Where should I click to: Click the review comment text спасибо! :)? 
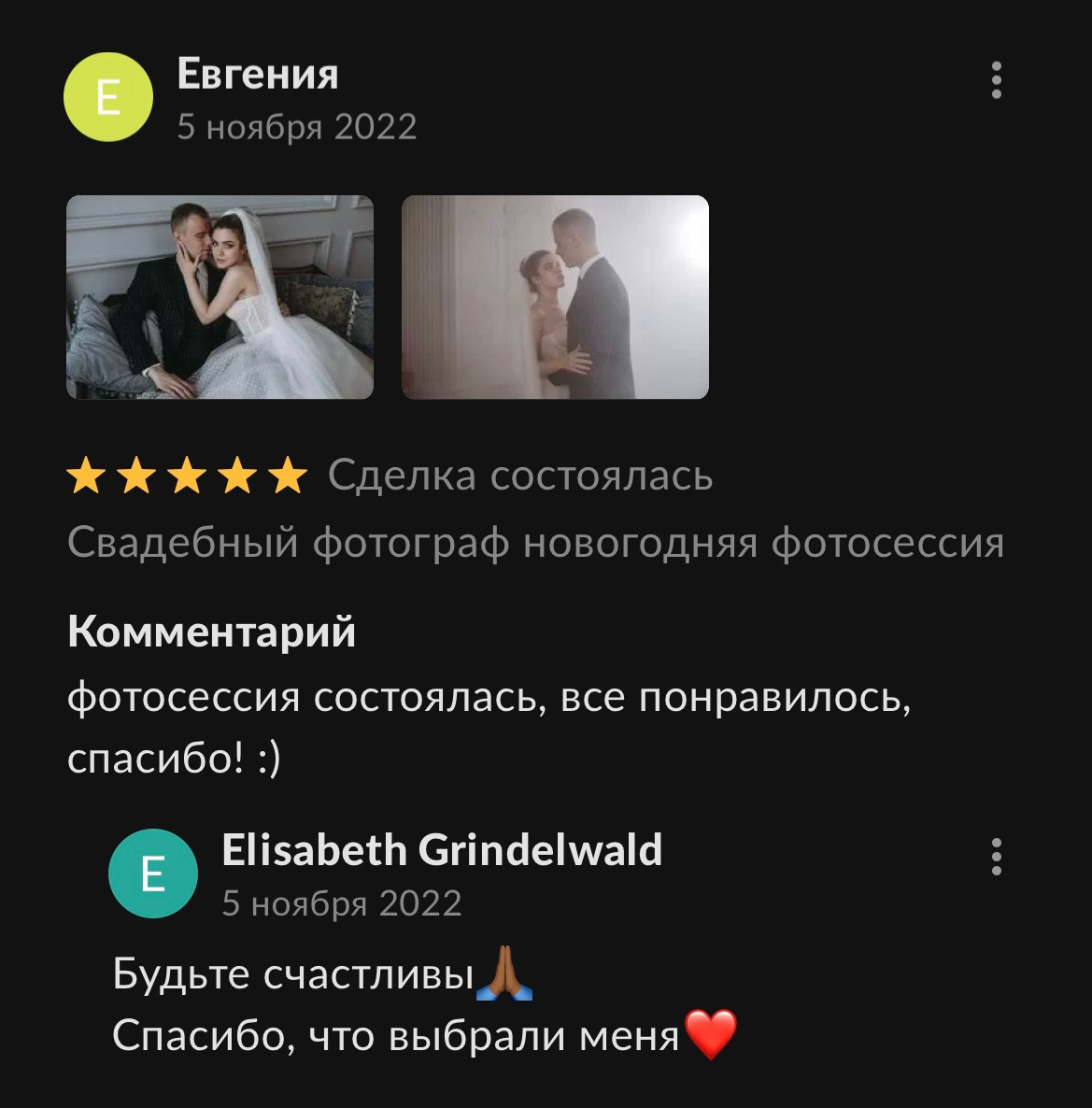point(170,757)
